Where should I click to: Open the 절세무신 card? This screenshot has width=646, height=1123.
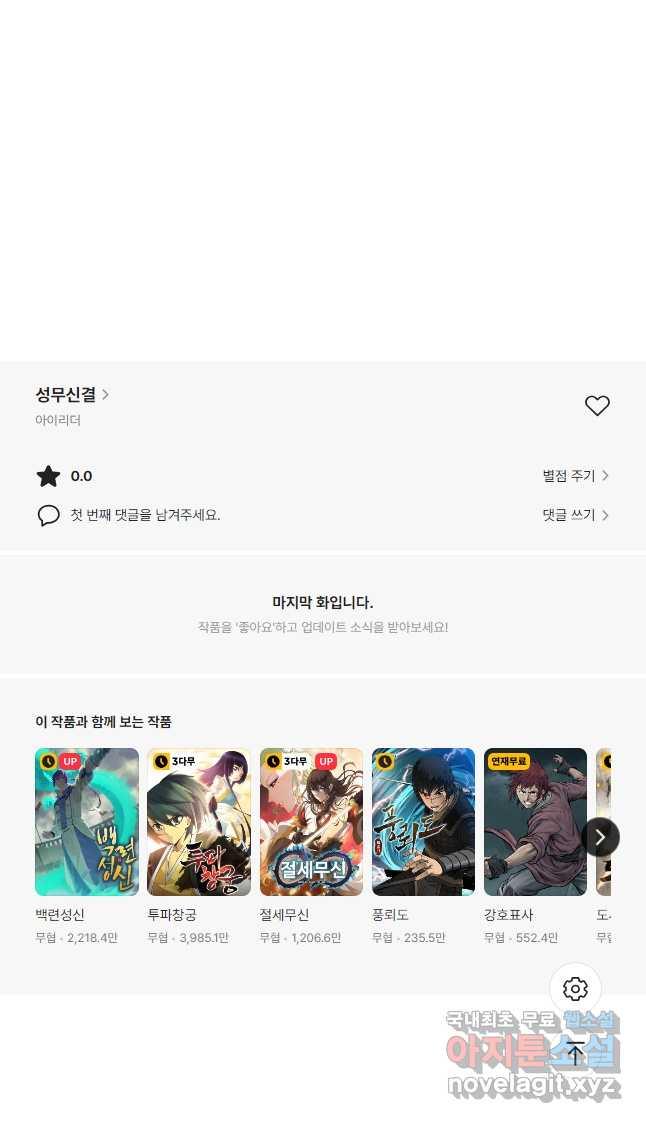tap(311, 822)
